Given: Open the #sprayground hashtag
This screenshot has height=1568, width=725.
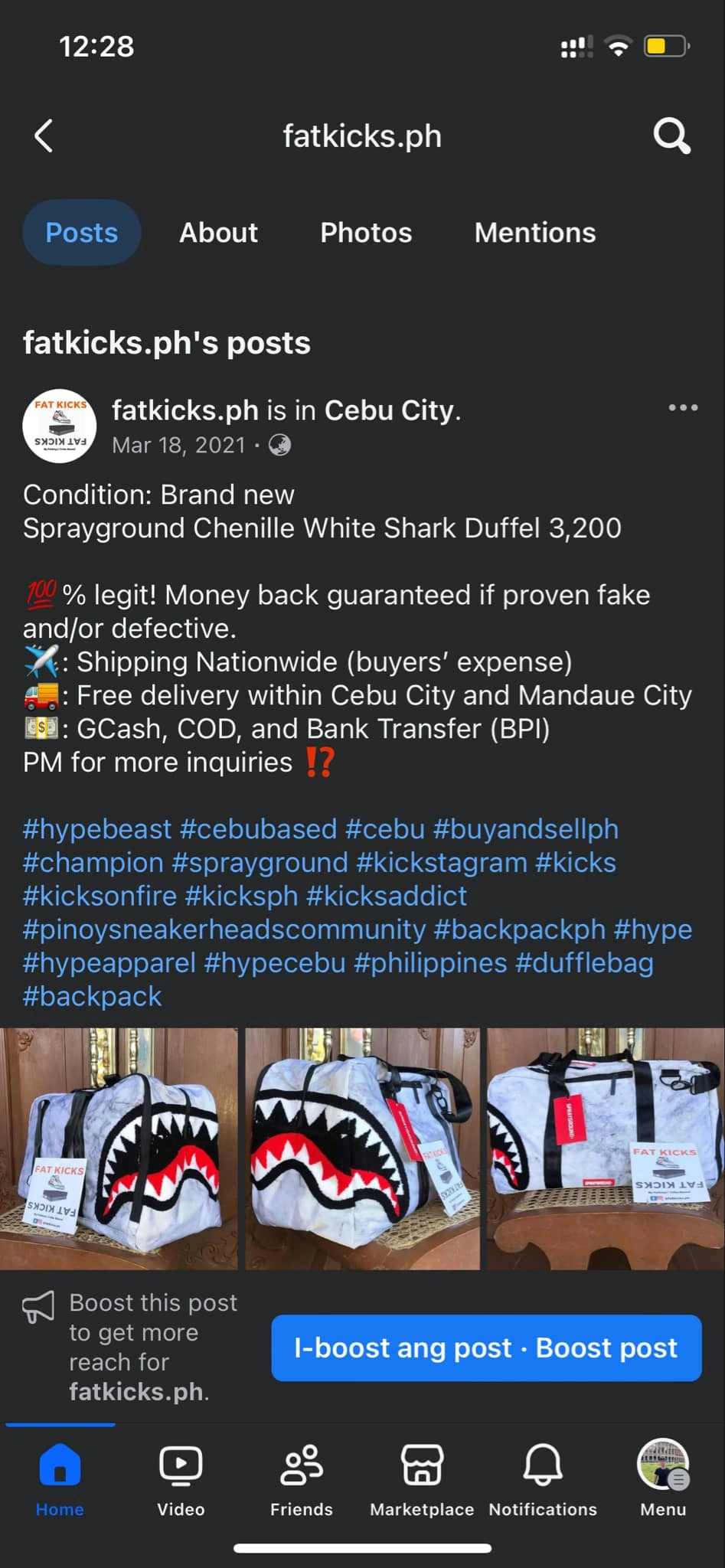Looking at the screenshot, I should tap(260, 863).
